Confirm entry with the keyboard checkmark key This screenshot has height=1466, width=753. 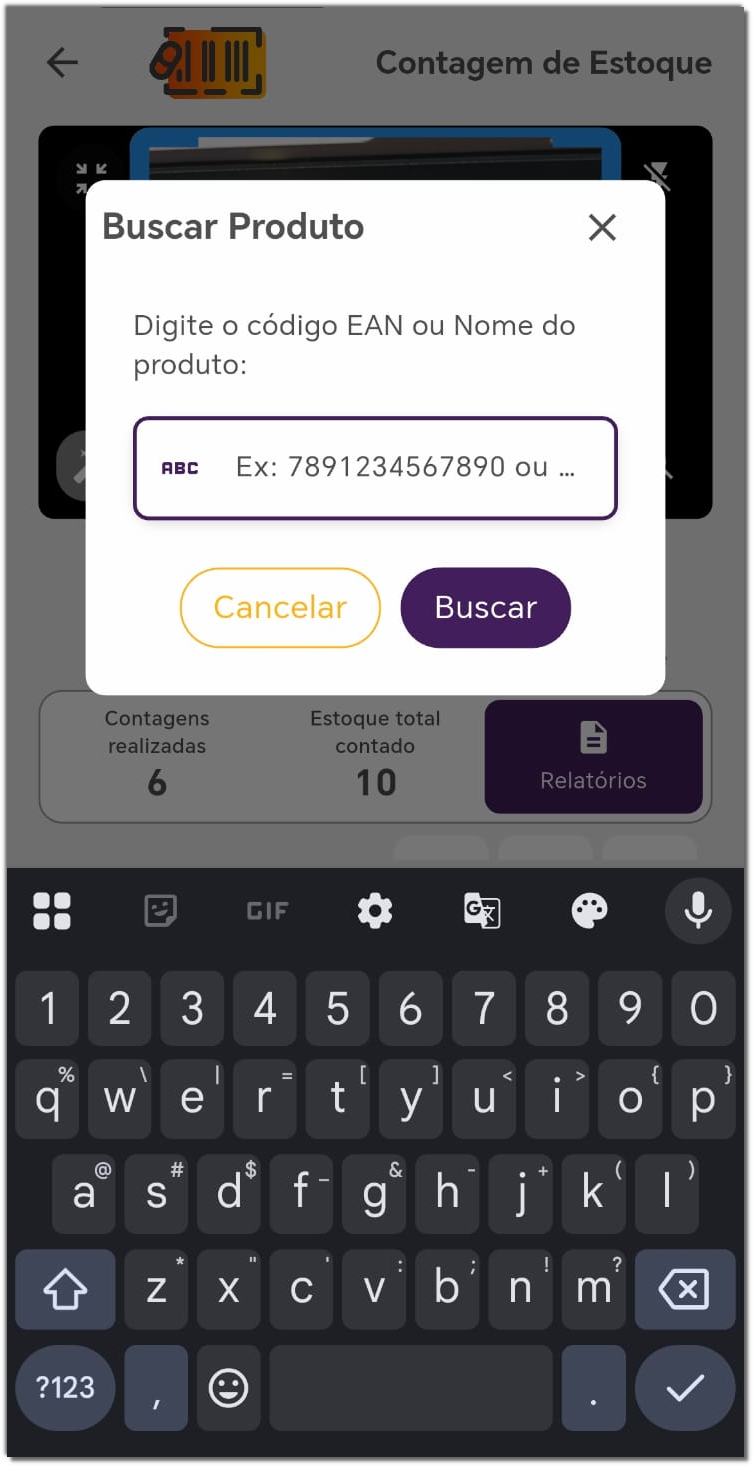coord(685,1387)
